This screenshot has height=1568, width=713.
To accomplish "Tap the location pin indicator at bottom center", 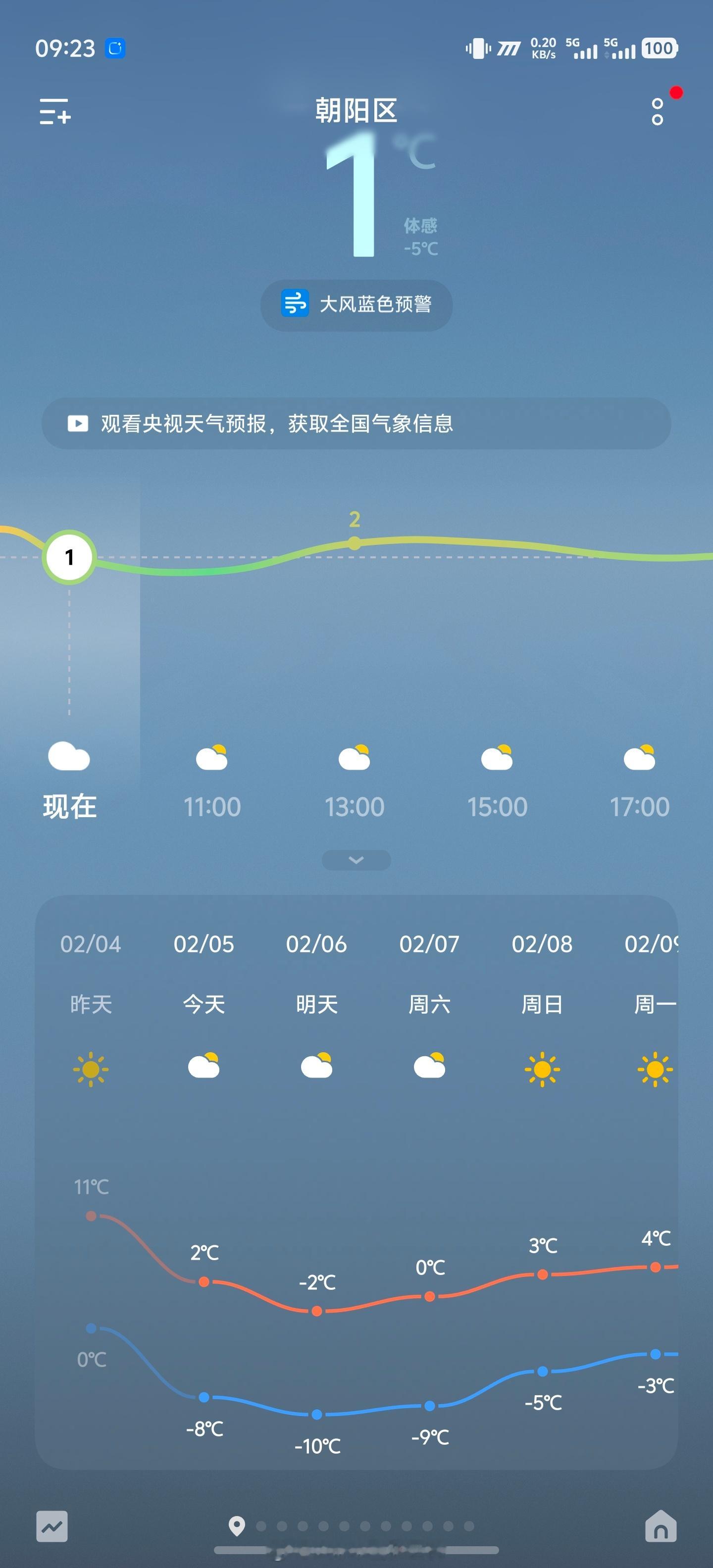I will (237, 1526).
